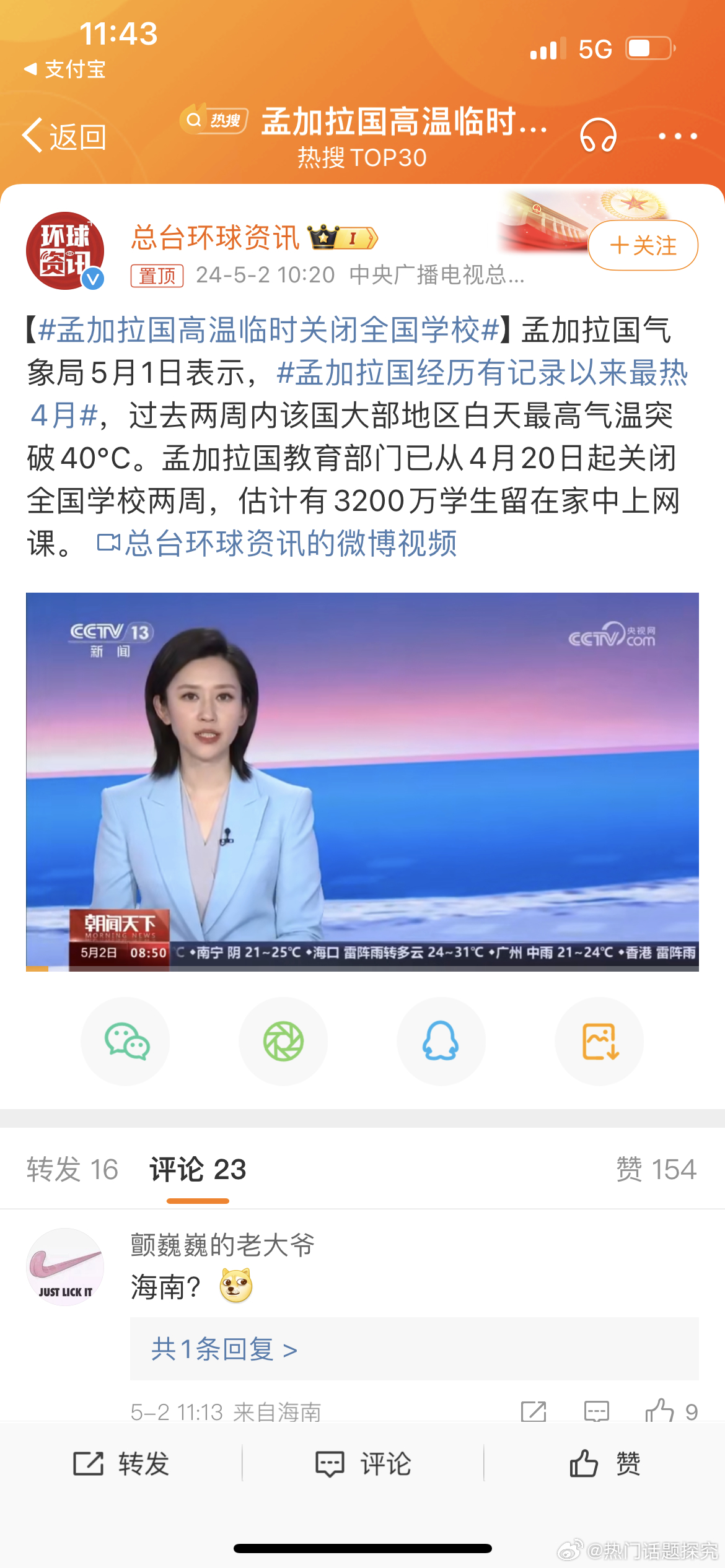Open 总台环球资讯的微博视频 link
Image resolution: width=725 pixels, height=1568 pixels.
(277, 543)
